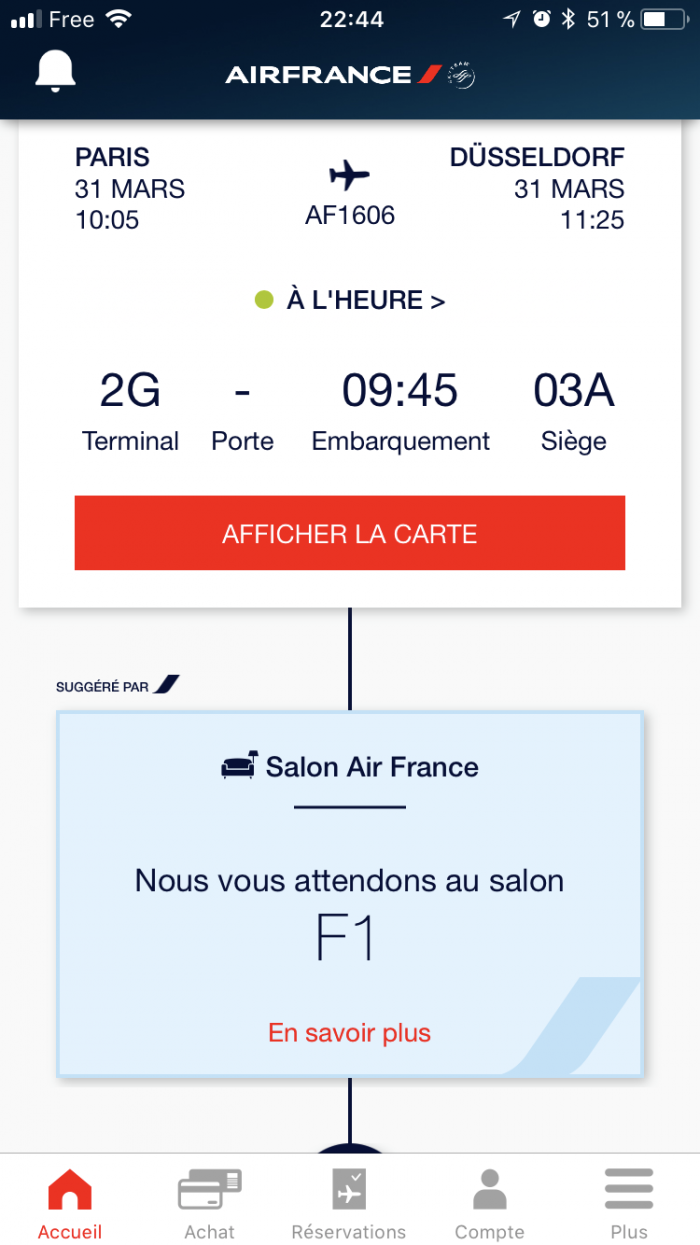Open the notifications bell
Viewport: 700px width, 1245px height.
point(56,72)
